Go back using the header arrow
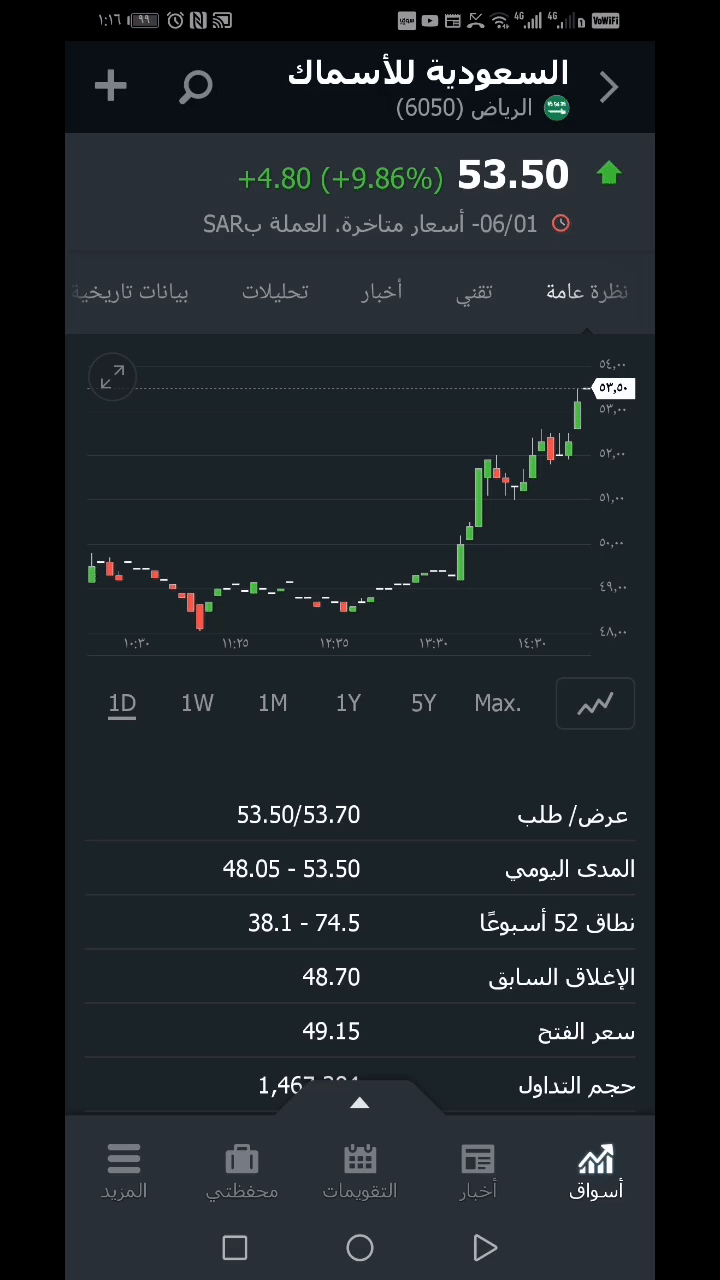This screenshot has height=1280, width=720. point(609,87)
